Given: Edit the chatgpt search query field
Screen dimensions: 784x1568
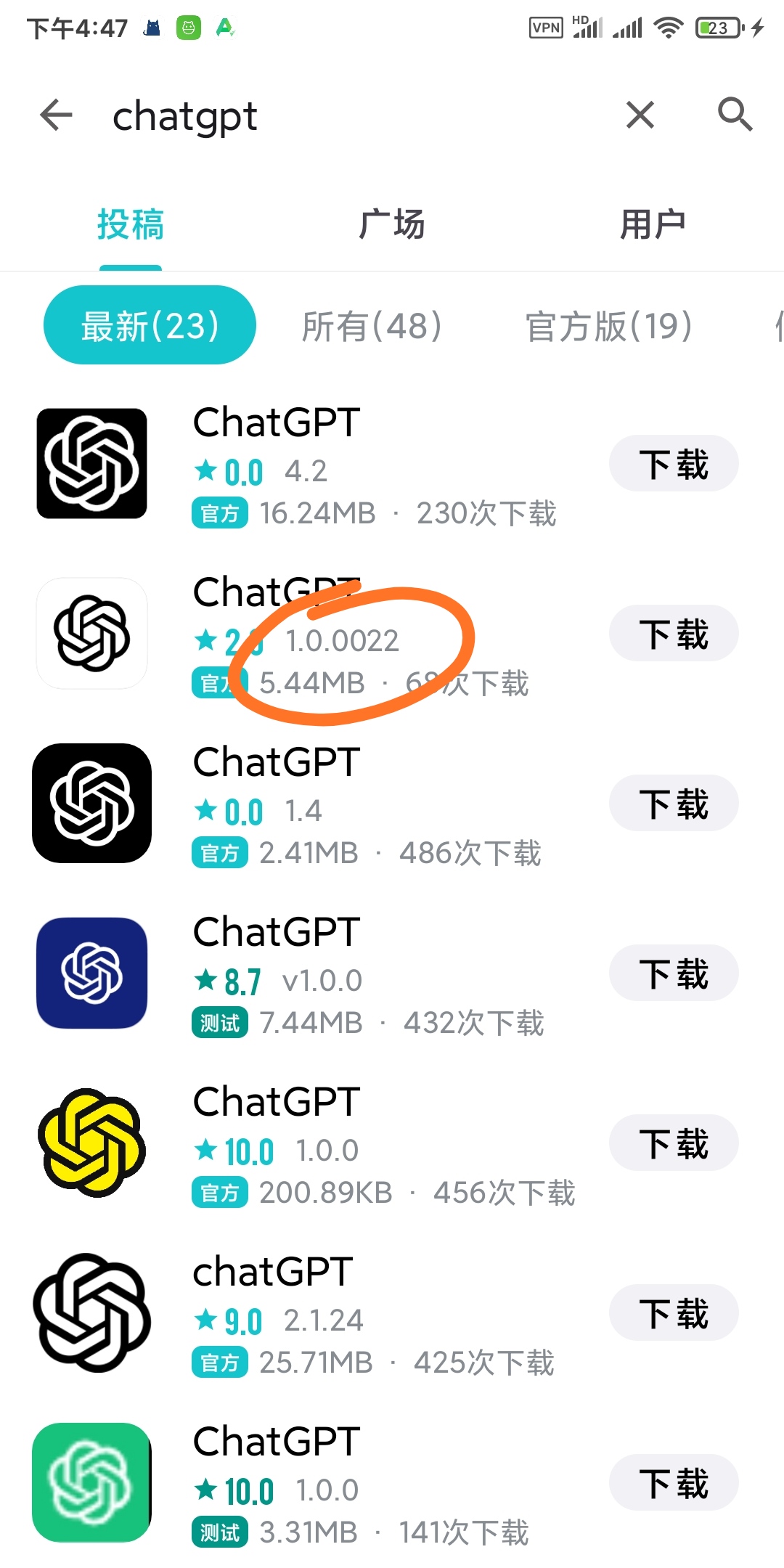Looking at the screenshot, I should click(348, 116).
